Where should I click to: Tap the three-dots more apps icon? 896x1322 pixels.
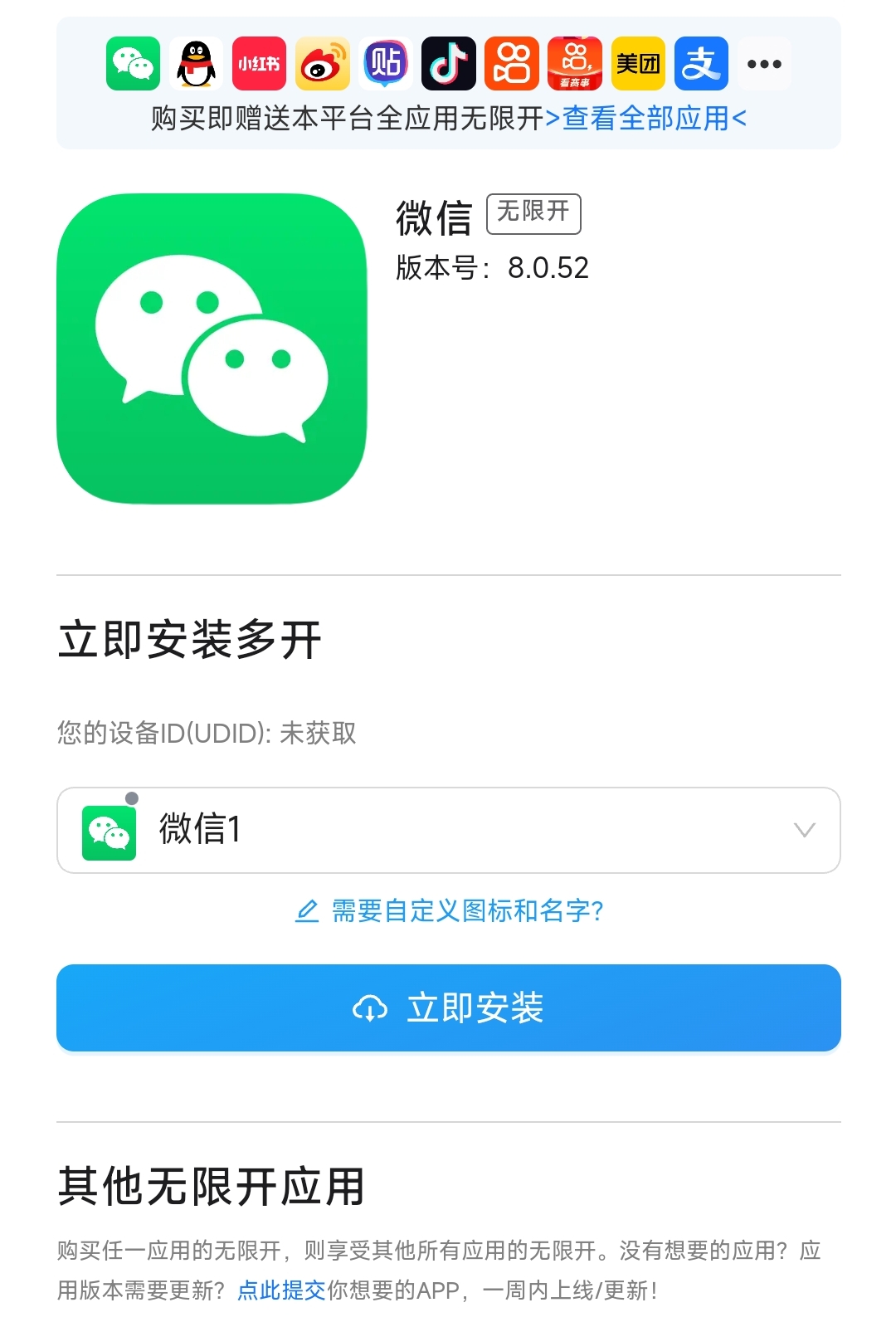coord(764,64)
